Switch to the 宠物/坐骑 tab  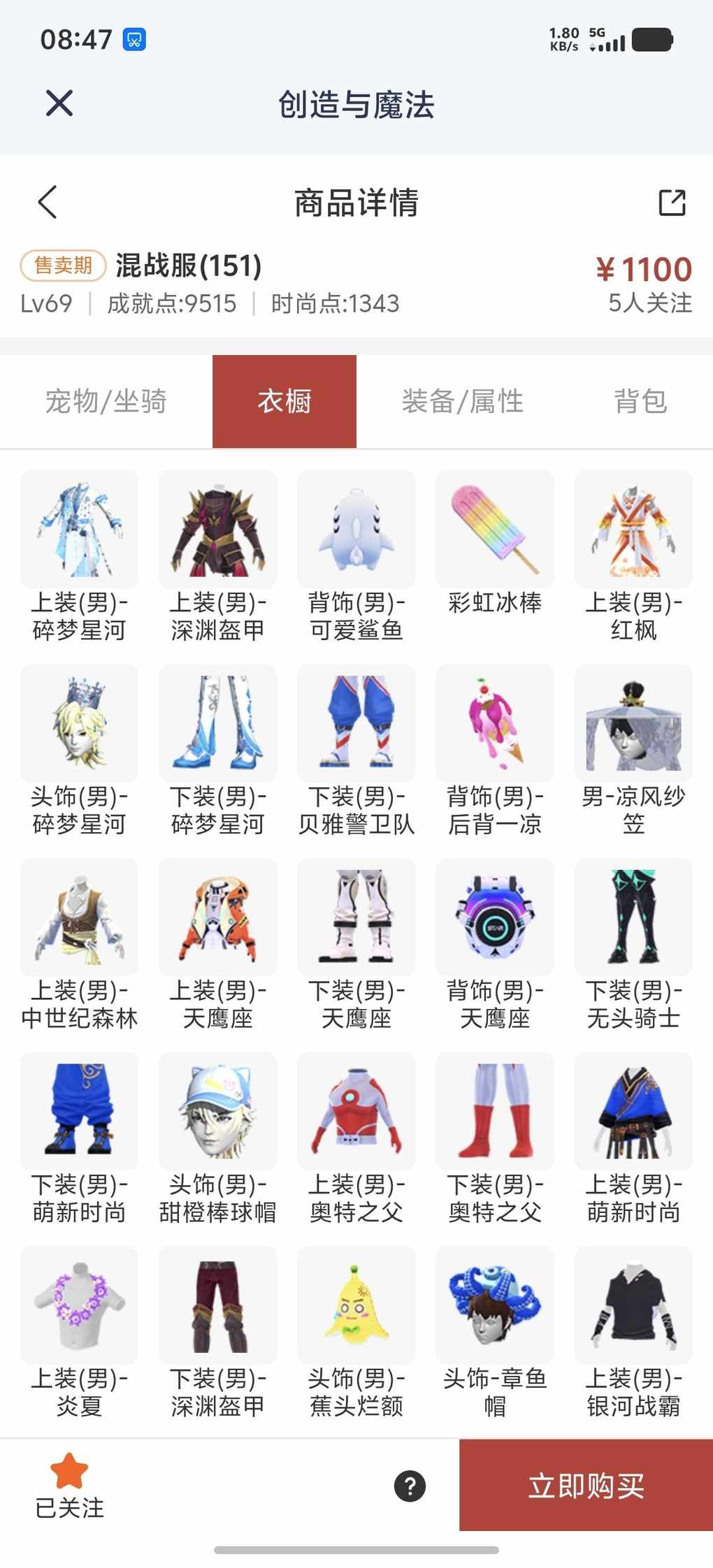106,402
